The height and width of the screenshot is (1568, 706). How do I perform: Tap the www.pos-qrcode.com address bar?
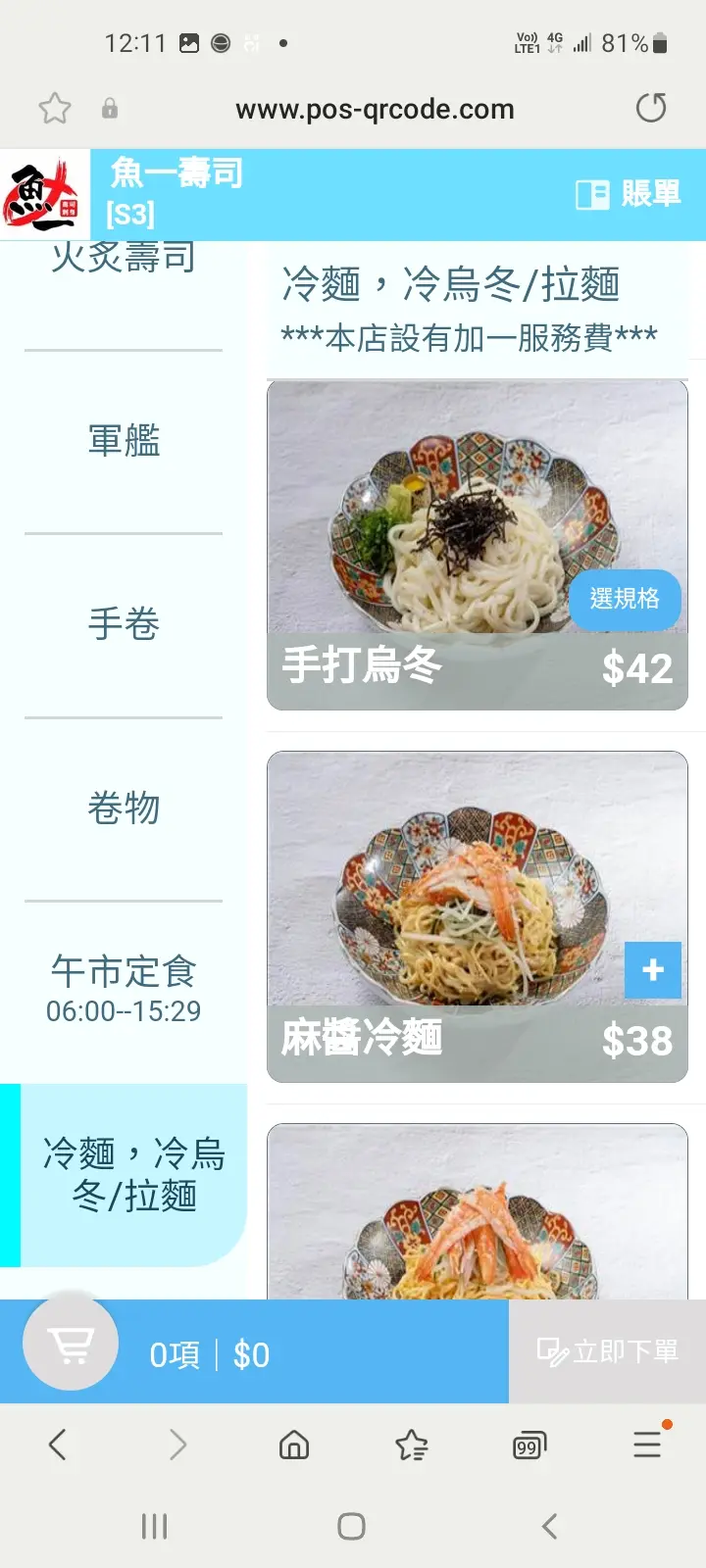tap(375, 109)
